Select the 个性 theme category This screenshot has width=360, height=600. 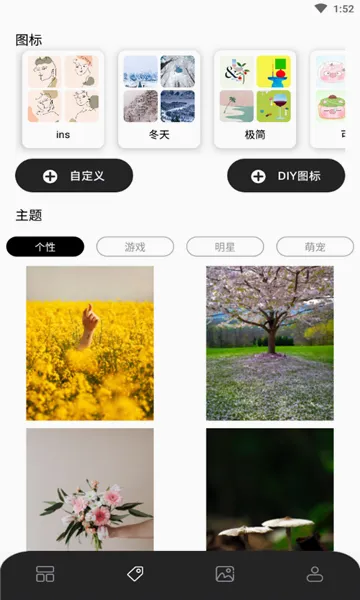[x=45, y=246]
